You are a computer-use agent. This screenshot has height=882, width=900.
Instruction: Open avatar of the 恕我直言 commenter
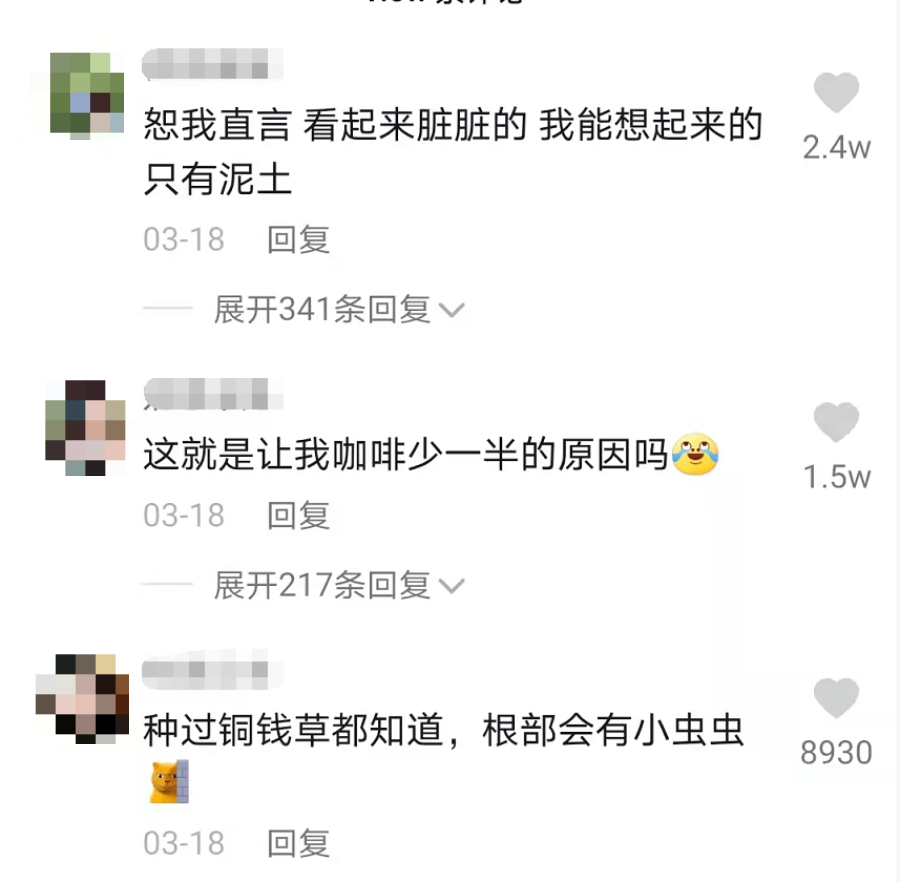(87, 93)
